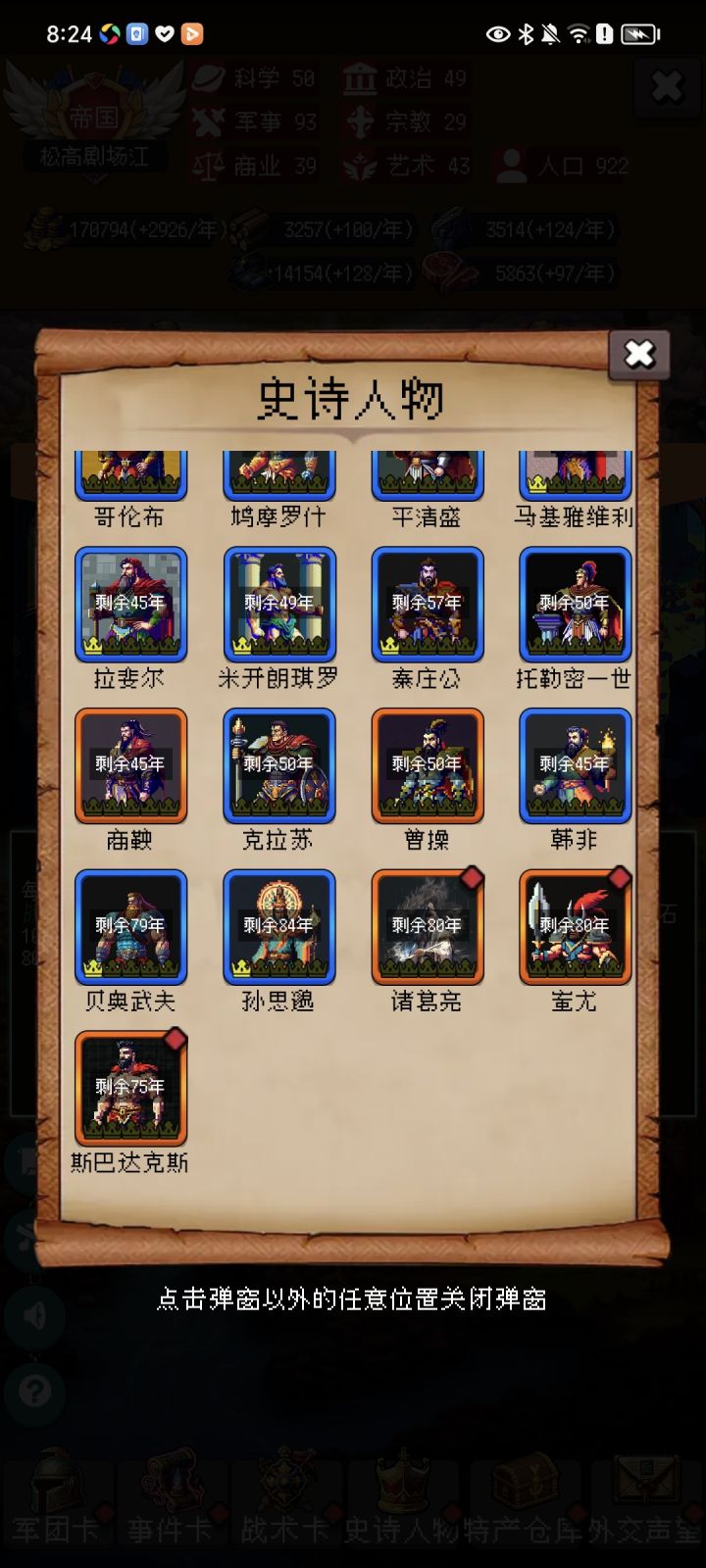Click the 商业 commerce scales icon
The height and width of the screenshot is (1568, 706).
(209, 166)
